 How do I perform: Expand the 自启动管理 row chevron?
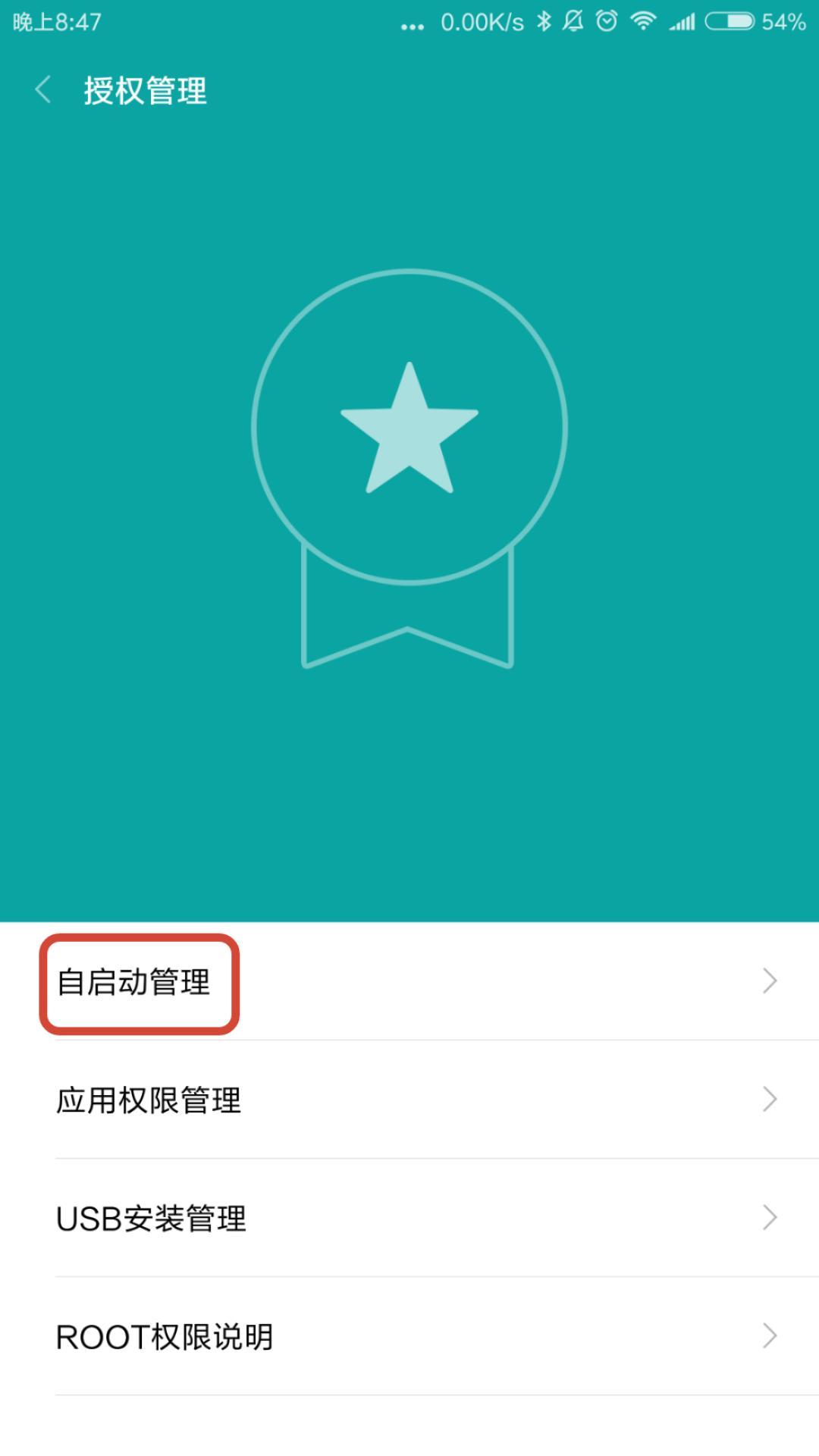772,980
